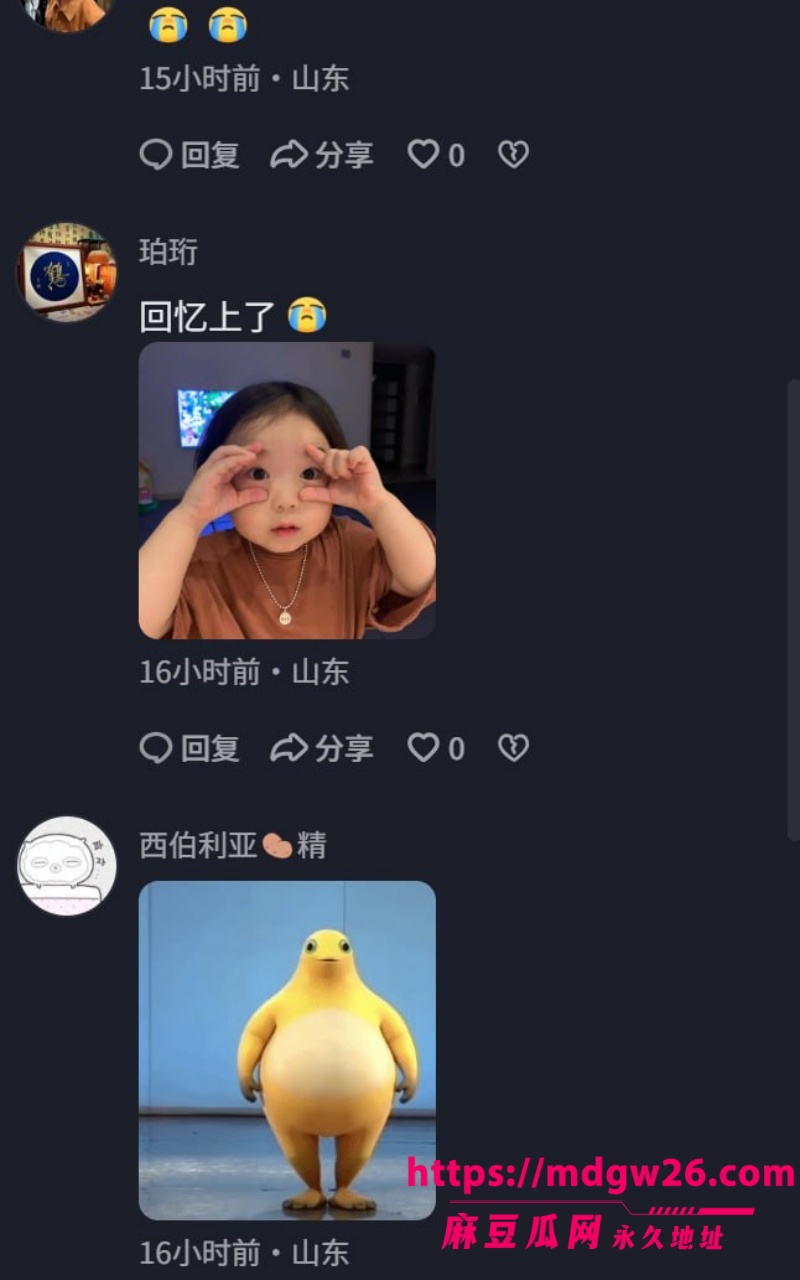Open 珀珩's profile avatar
Screen dimensions: 800x1280
(x=67, y=272)
